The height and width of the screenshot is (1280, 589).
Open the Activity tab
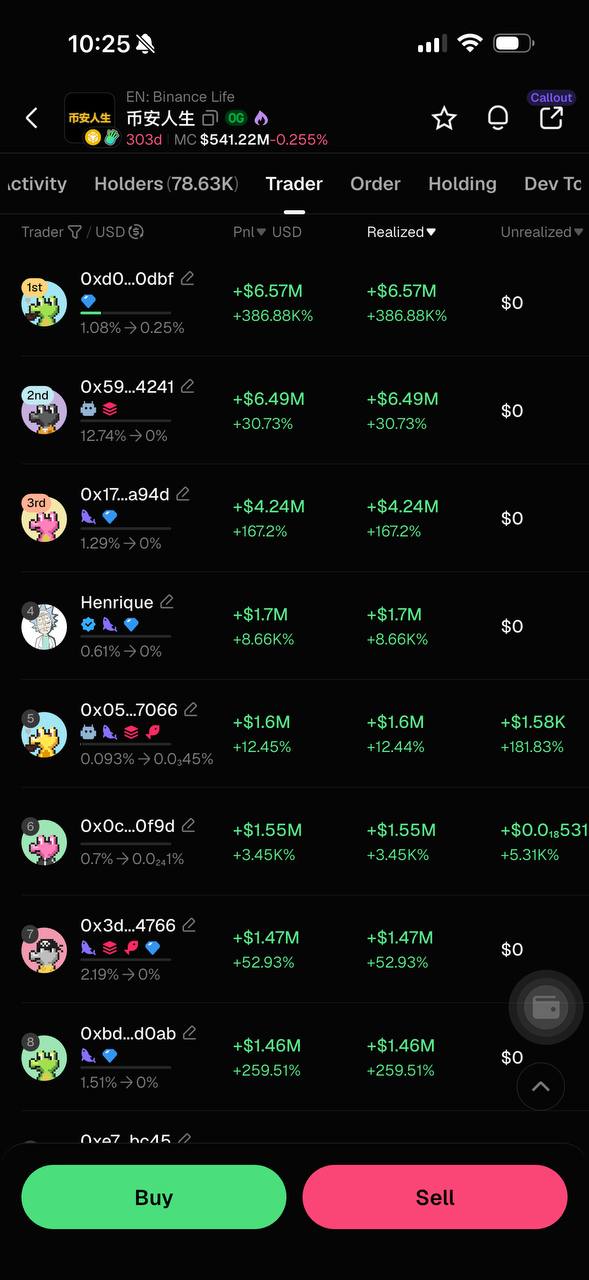pyautogui.click(x=35, y=184)
